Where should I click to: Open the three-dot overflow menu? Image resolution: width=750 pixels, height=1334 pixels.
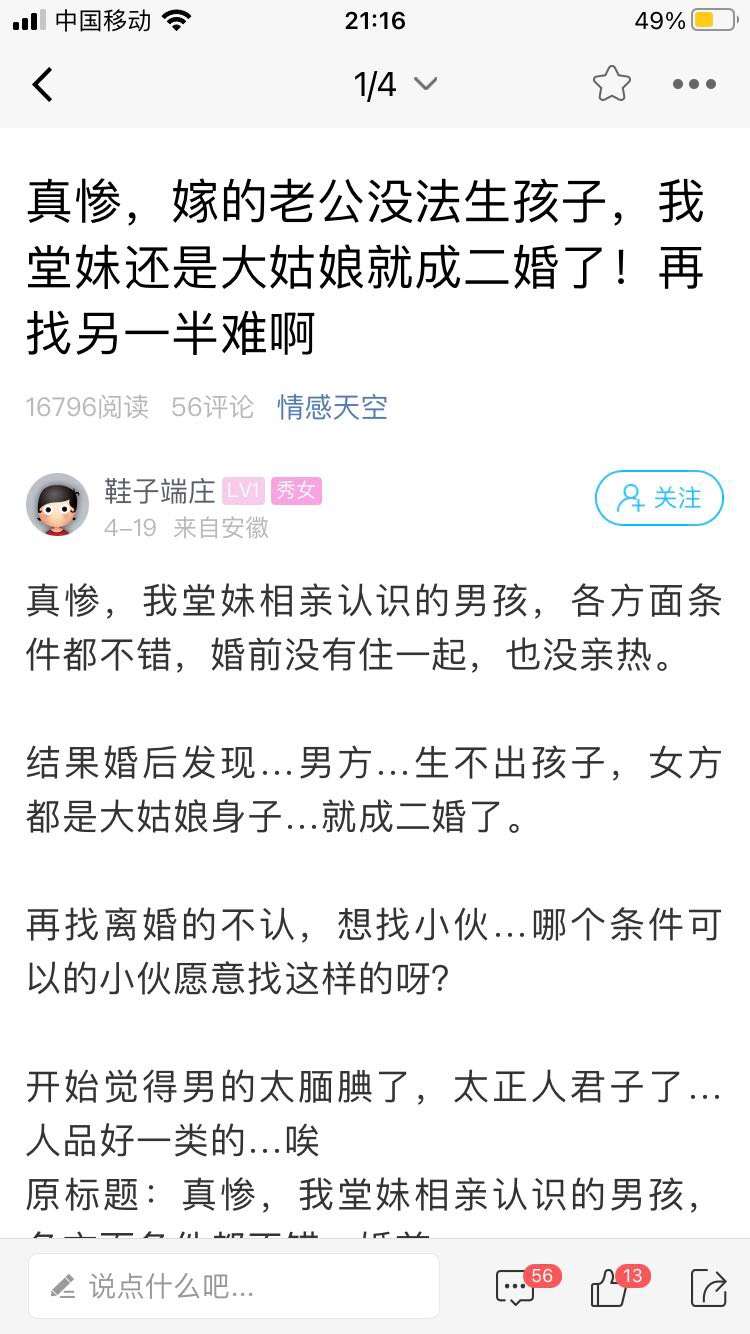(x=694, y=85)
